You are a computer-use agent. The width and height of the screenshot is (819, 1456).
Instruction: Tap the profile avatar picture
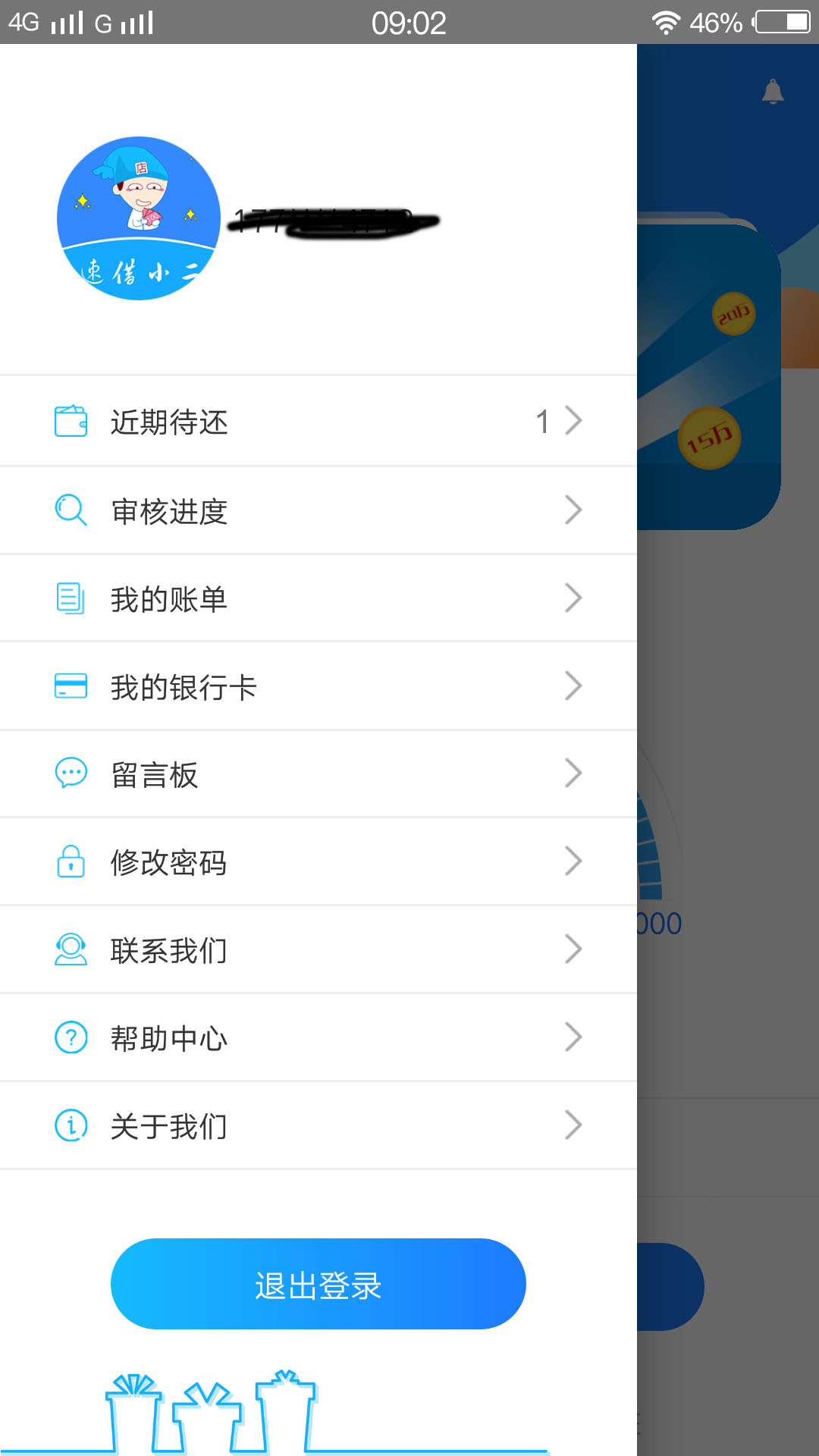point(139,218)
